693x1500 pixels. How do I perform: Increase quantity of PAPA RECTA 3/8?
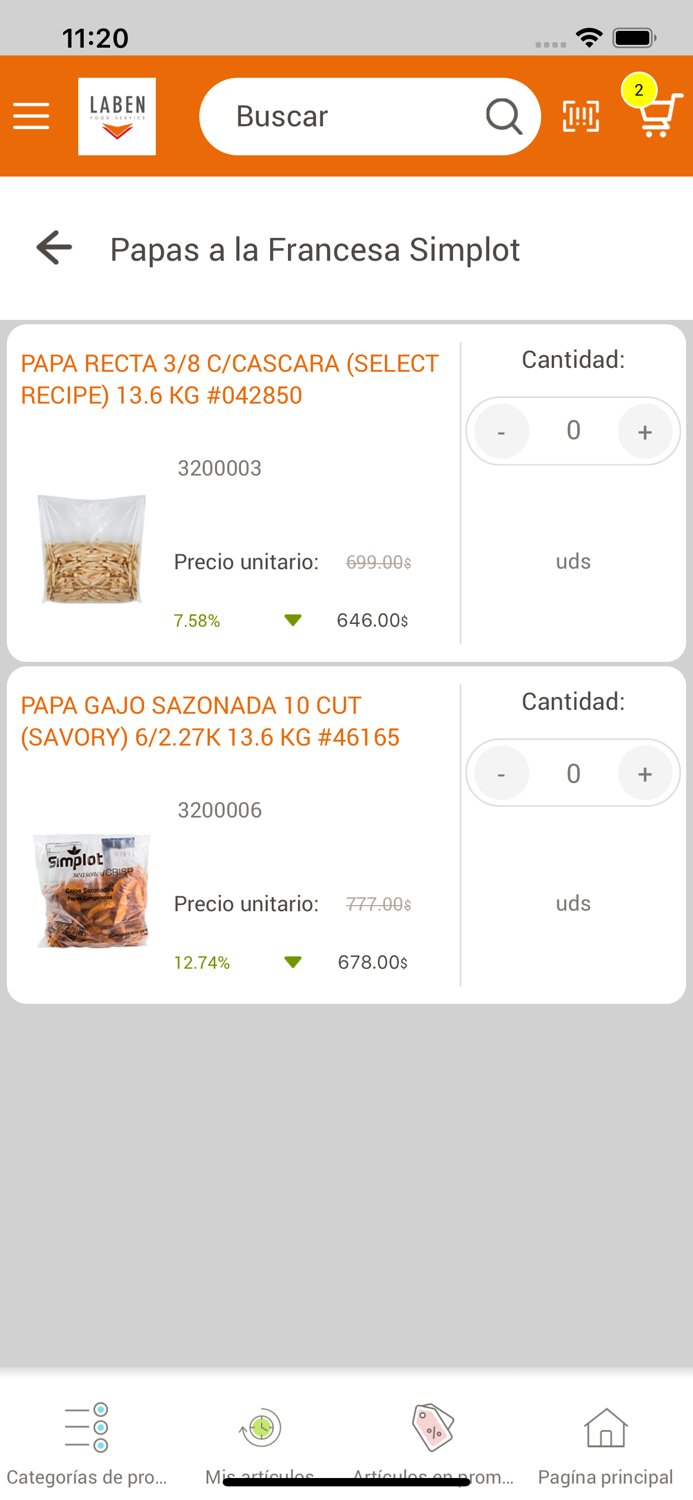(x=645, y=431)
